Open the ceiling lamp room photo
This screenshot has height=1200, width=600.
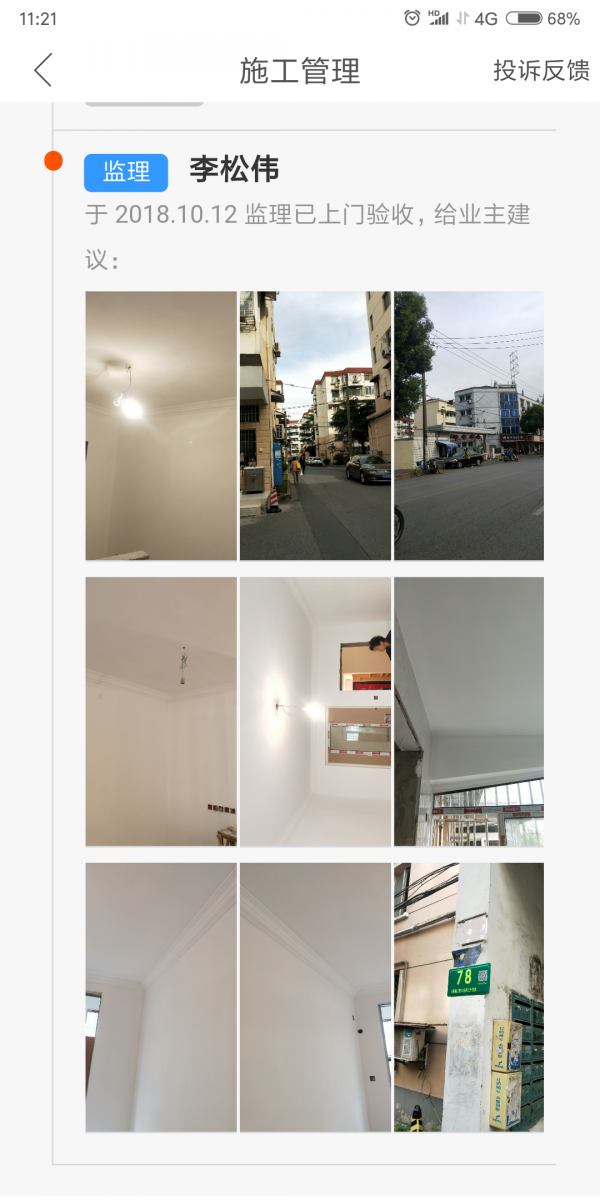(161, 425)
